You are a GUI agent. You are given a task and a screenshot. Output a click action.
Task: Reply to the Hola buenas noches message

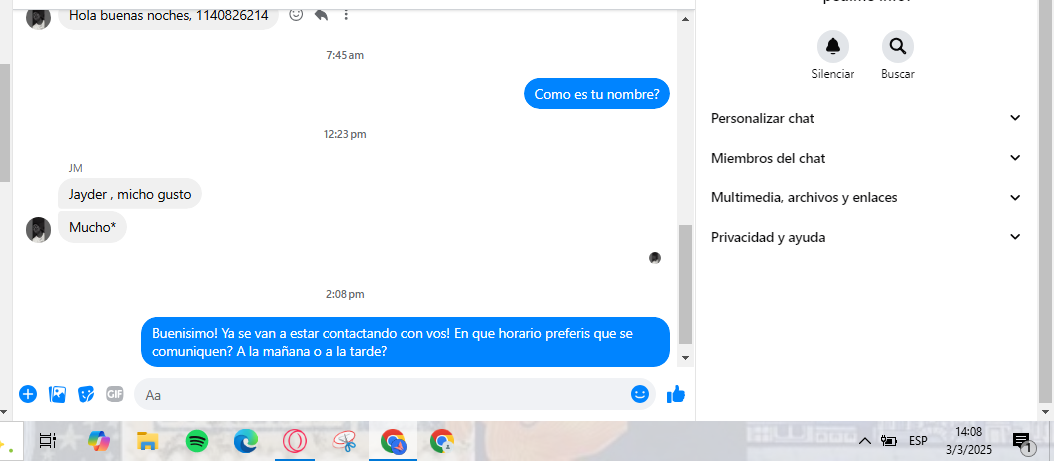(x=321, y=14)
